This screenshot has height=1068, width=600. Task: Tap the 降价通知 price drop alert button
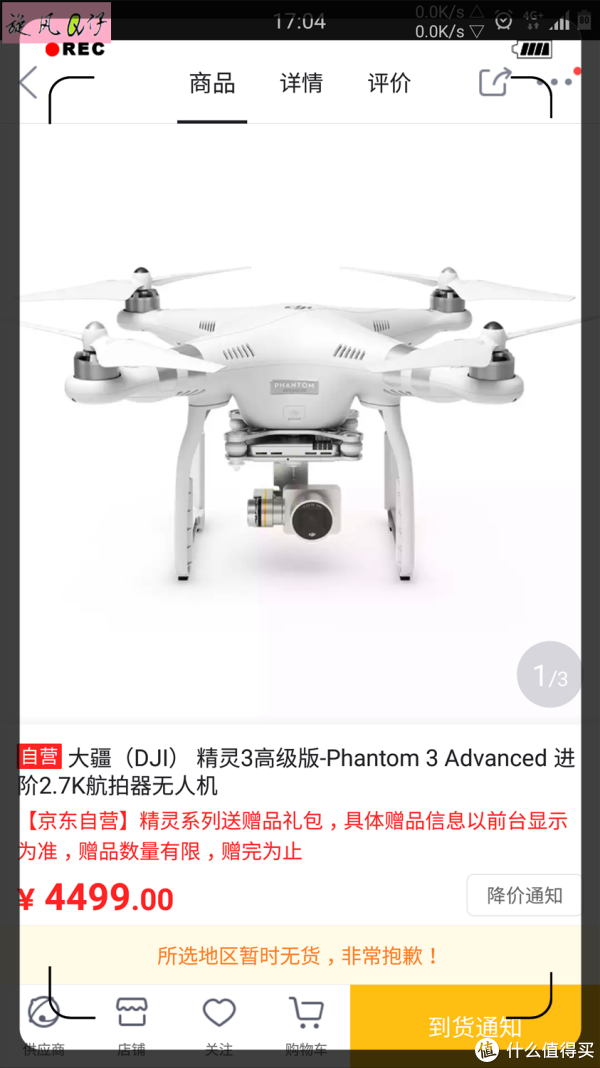click(x=524, y=895)
